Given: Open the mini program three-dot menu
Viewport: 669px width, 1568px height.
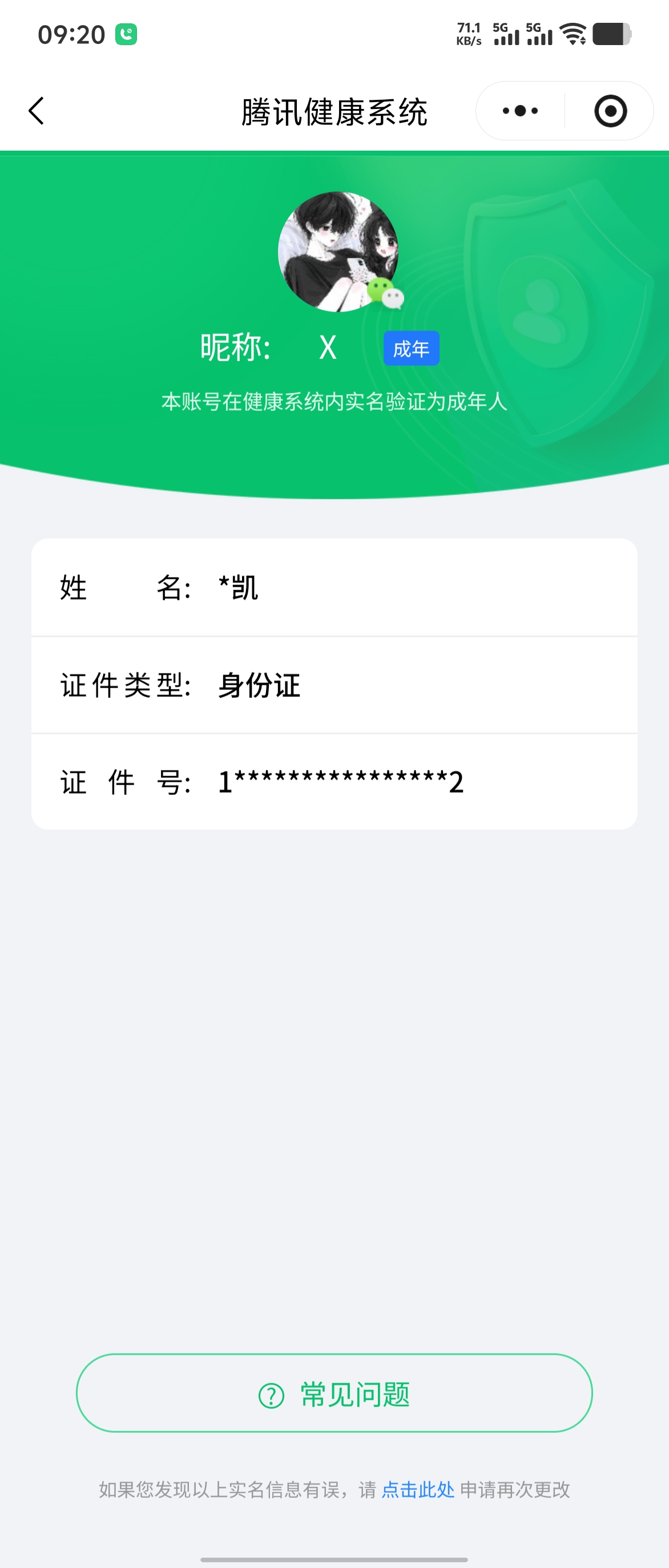Looking at the screenshot, I should (x=520, y=111).
